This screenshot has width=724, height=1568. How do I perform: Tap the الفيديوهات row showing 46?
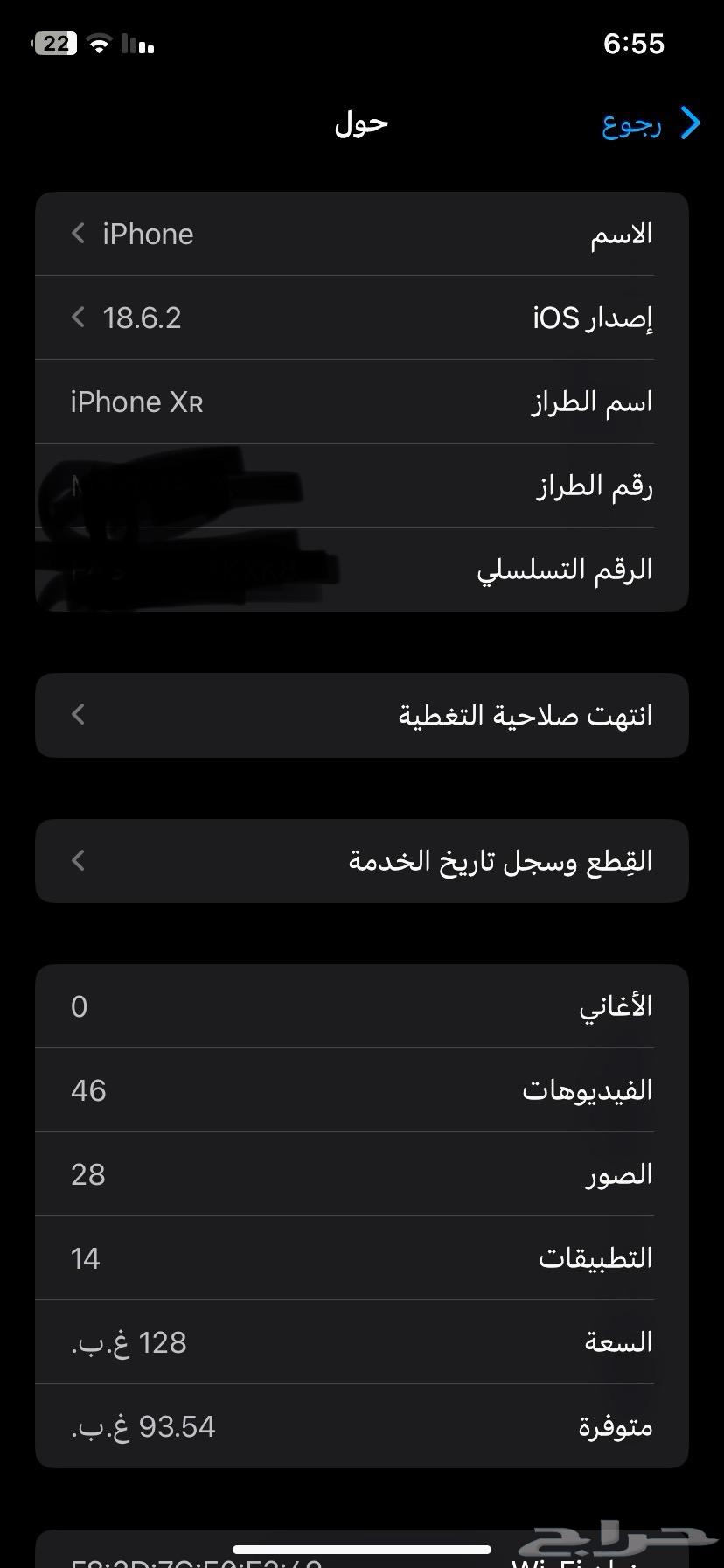[x=361, y=1090]
